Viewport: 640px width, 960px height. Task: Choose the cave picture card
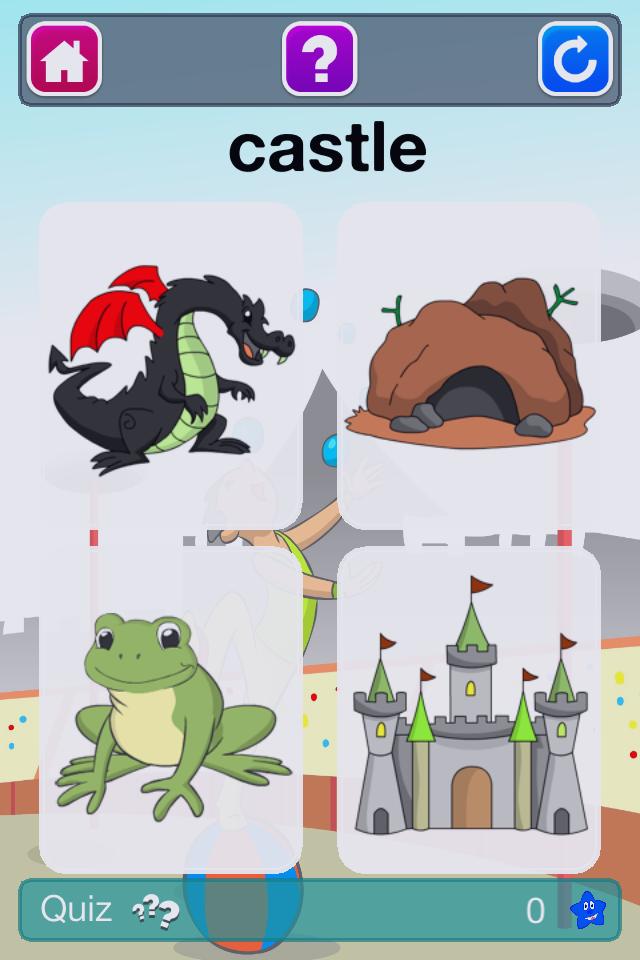[469, 365]
